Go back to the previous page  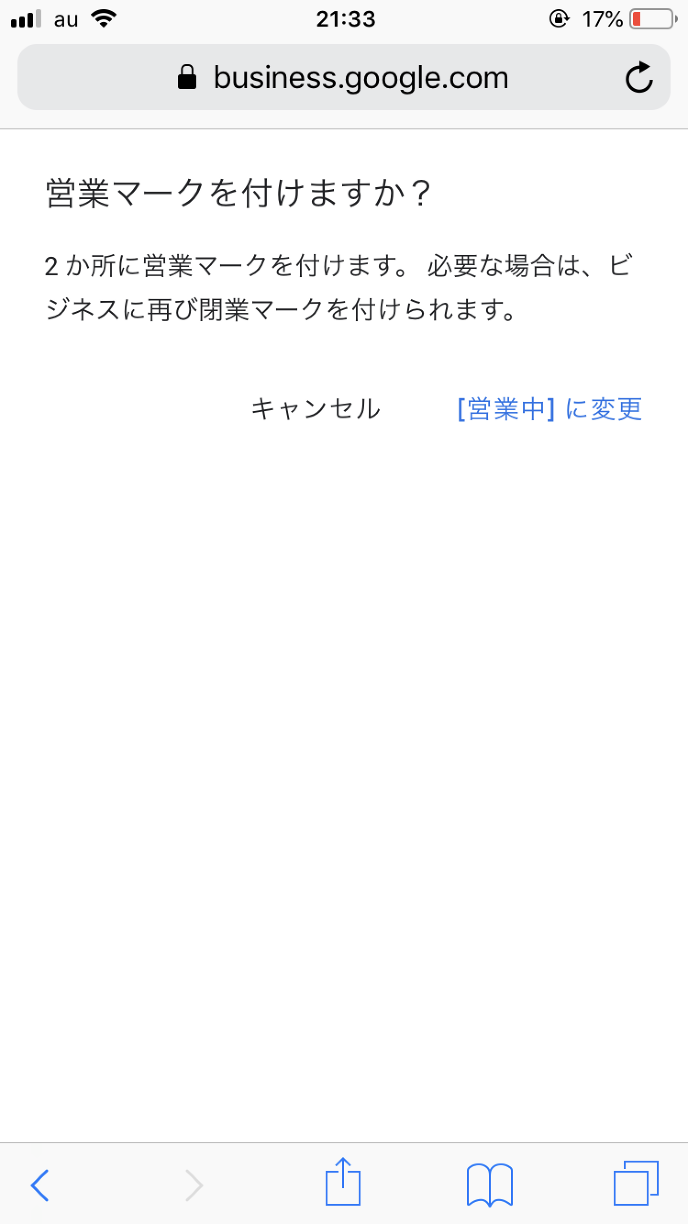tap(40, 1185)
